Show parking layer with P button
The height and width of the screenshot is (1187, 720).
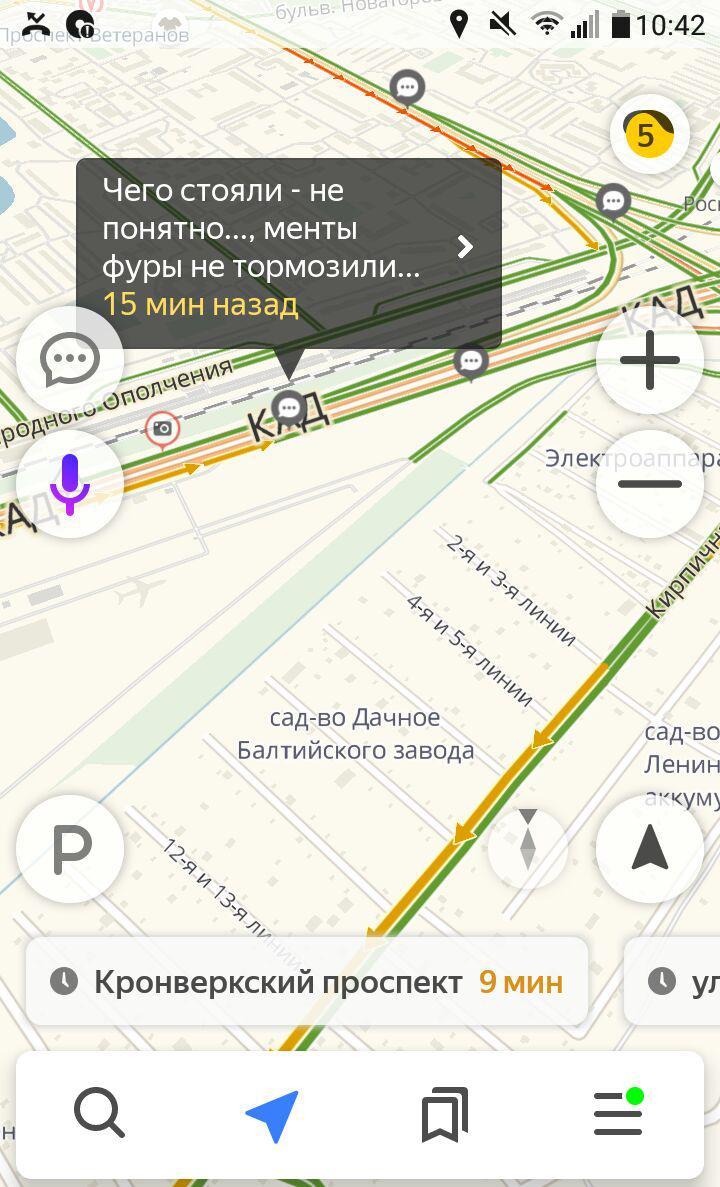coord(70,849)
